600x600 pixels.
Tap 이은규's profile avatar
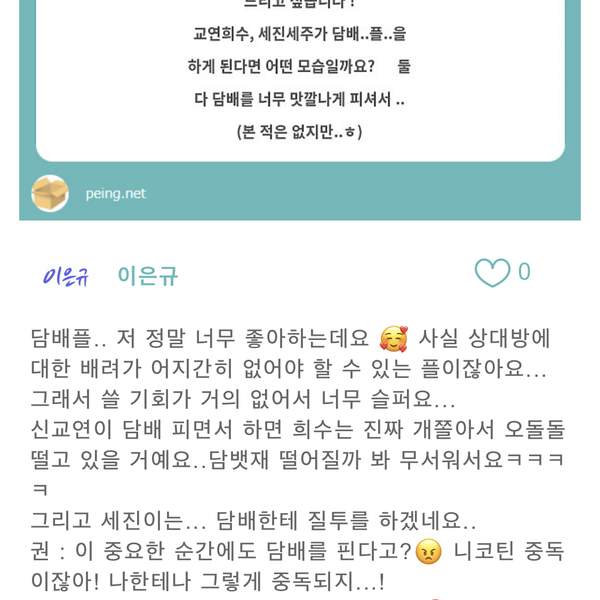tap(65, 277)
